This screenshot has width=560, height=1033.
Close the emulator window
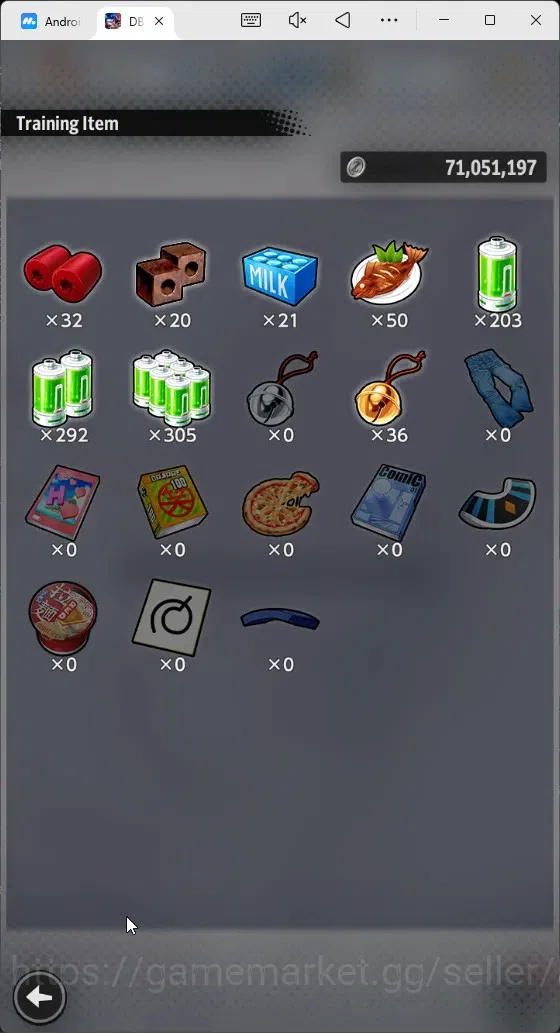[536, 20]
